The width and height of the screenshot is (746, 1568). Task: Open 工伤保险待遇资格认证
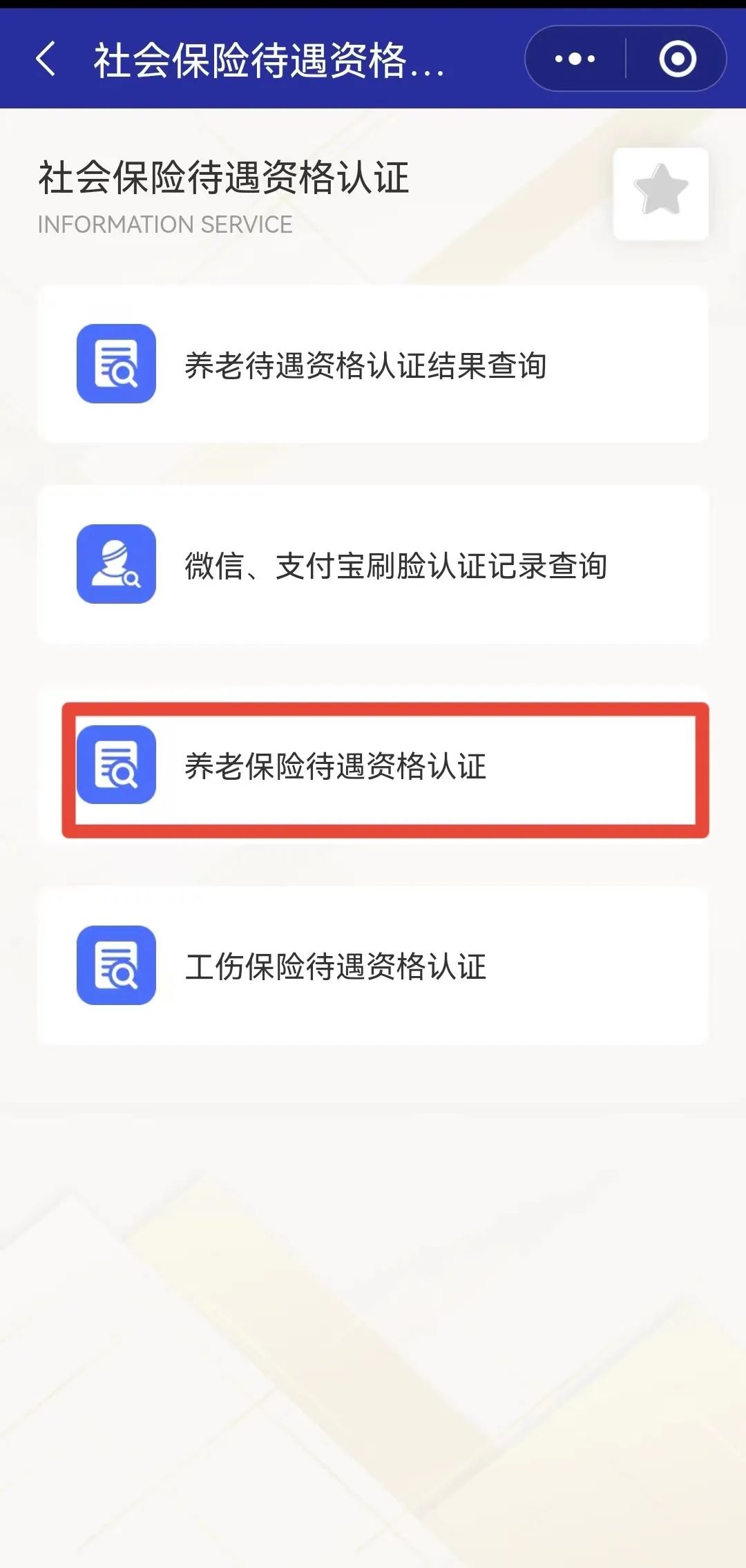click(373, 966)
